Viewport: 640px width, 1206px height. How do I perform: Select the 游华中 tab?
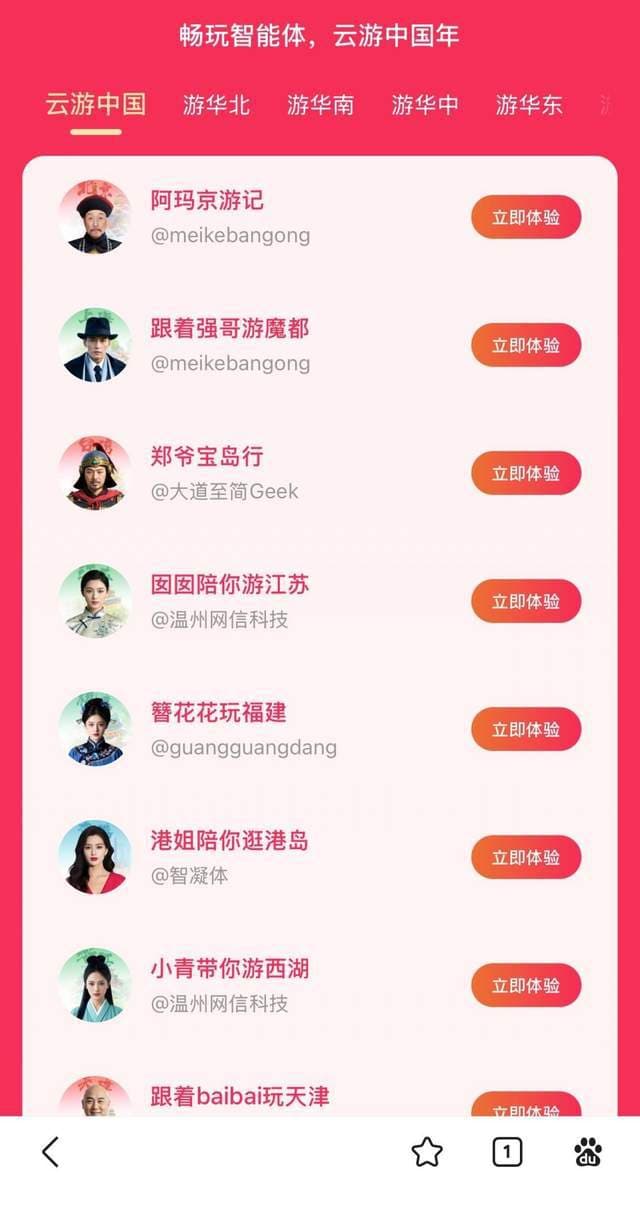(425, 104)
